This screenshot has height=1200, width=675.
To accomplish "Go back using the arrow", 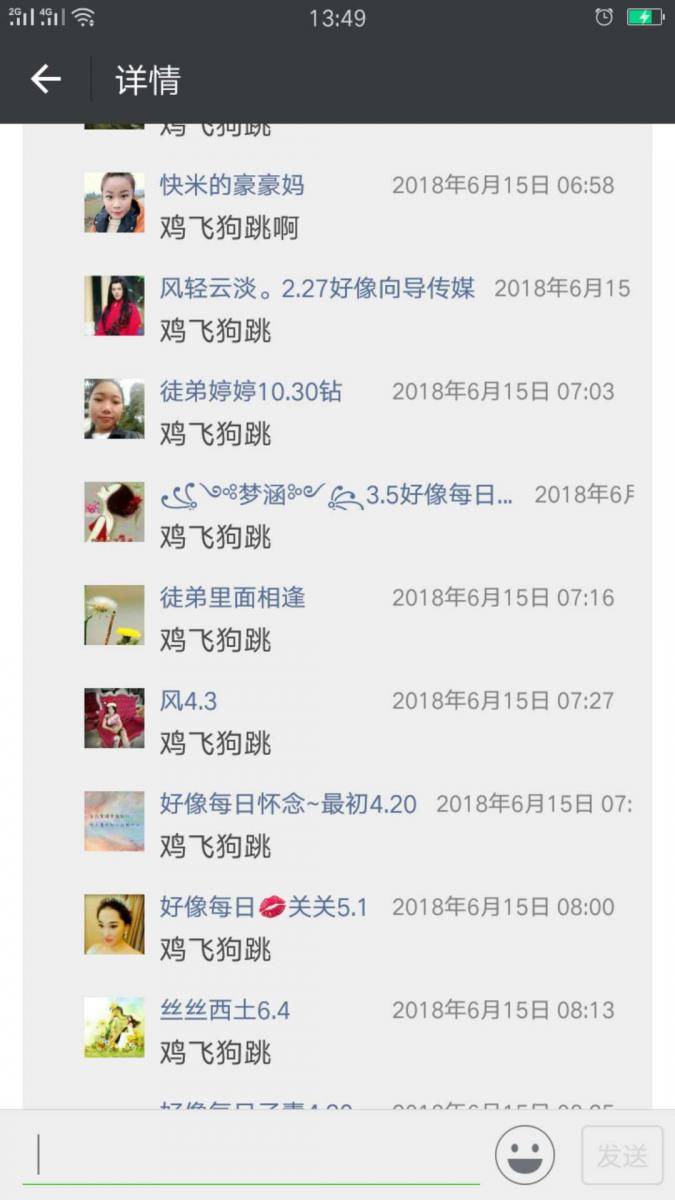I will (x=46, y=79).
